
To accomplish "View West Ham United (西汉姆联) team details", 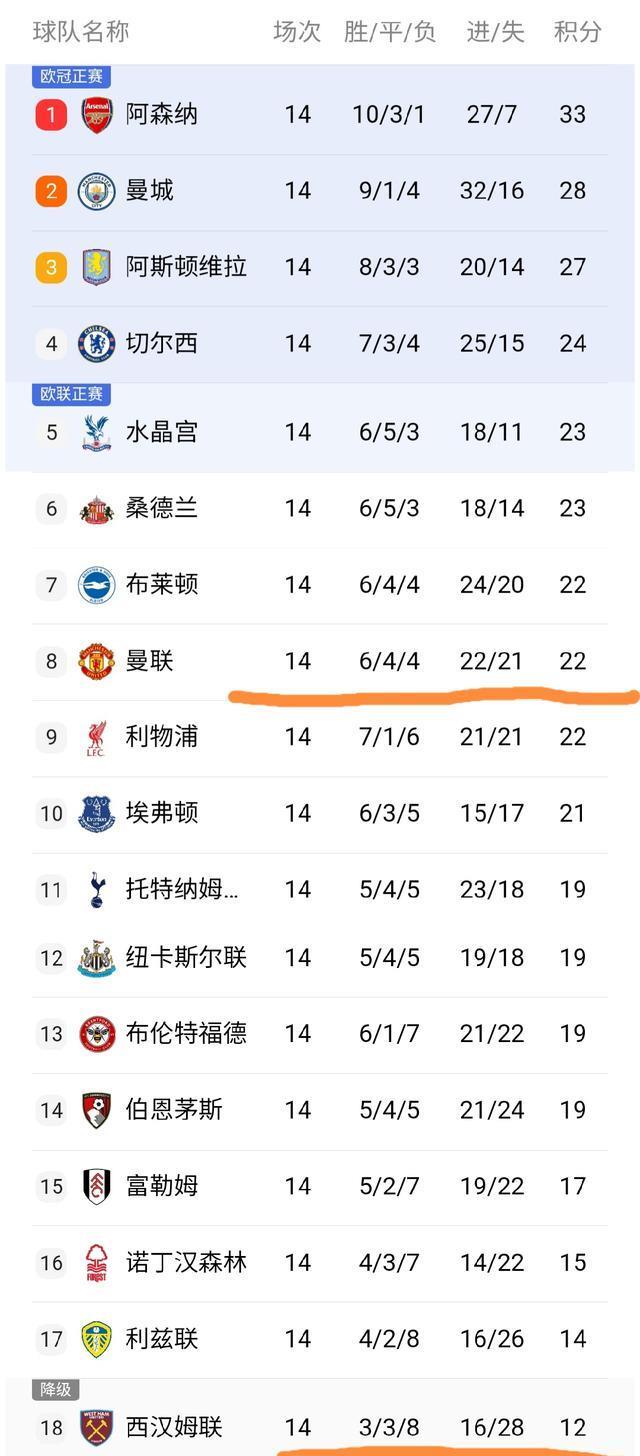I will 174,1427.
